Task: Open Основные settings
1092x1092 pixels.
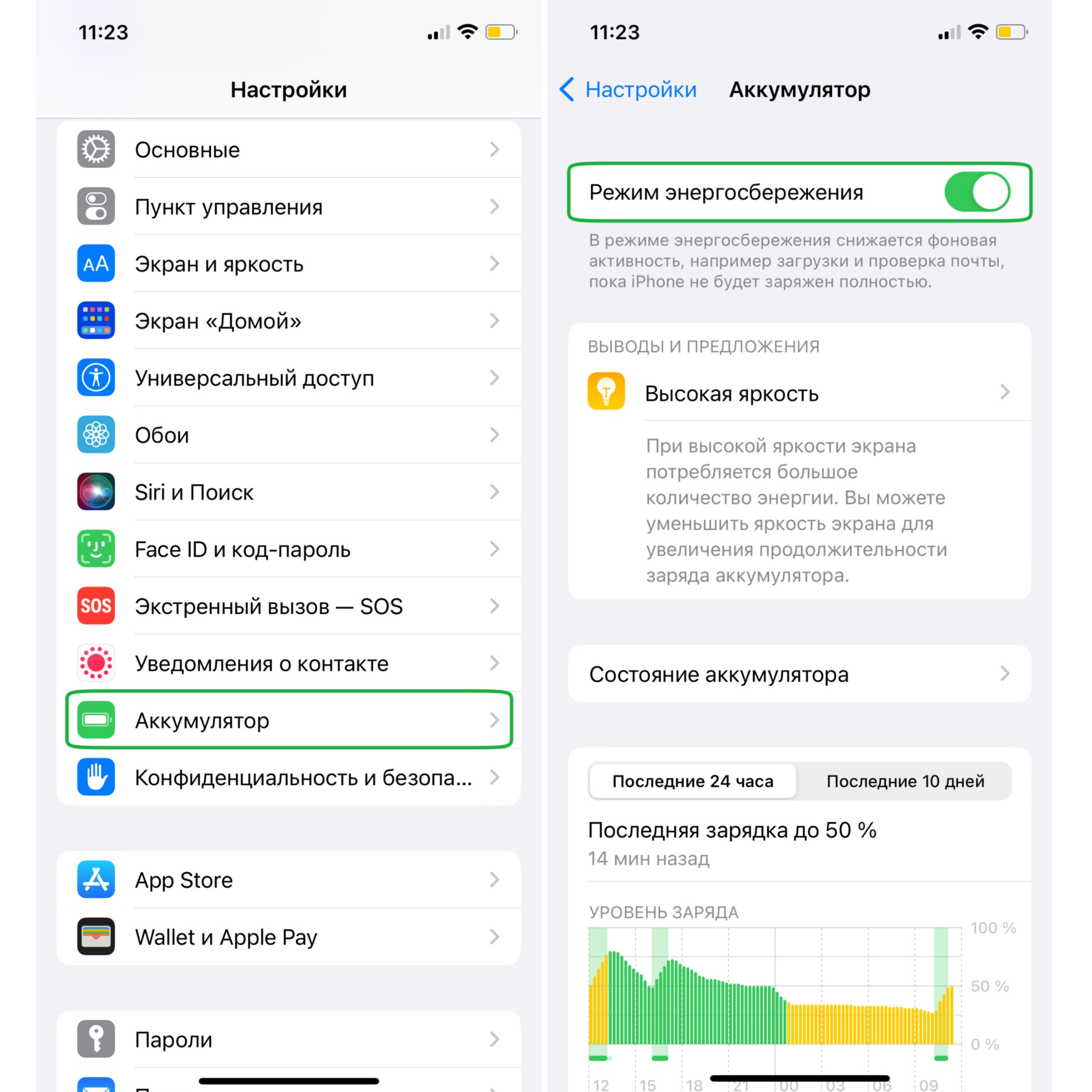Action: [x=288, y=150]
